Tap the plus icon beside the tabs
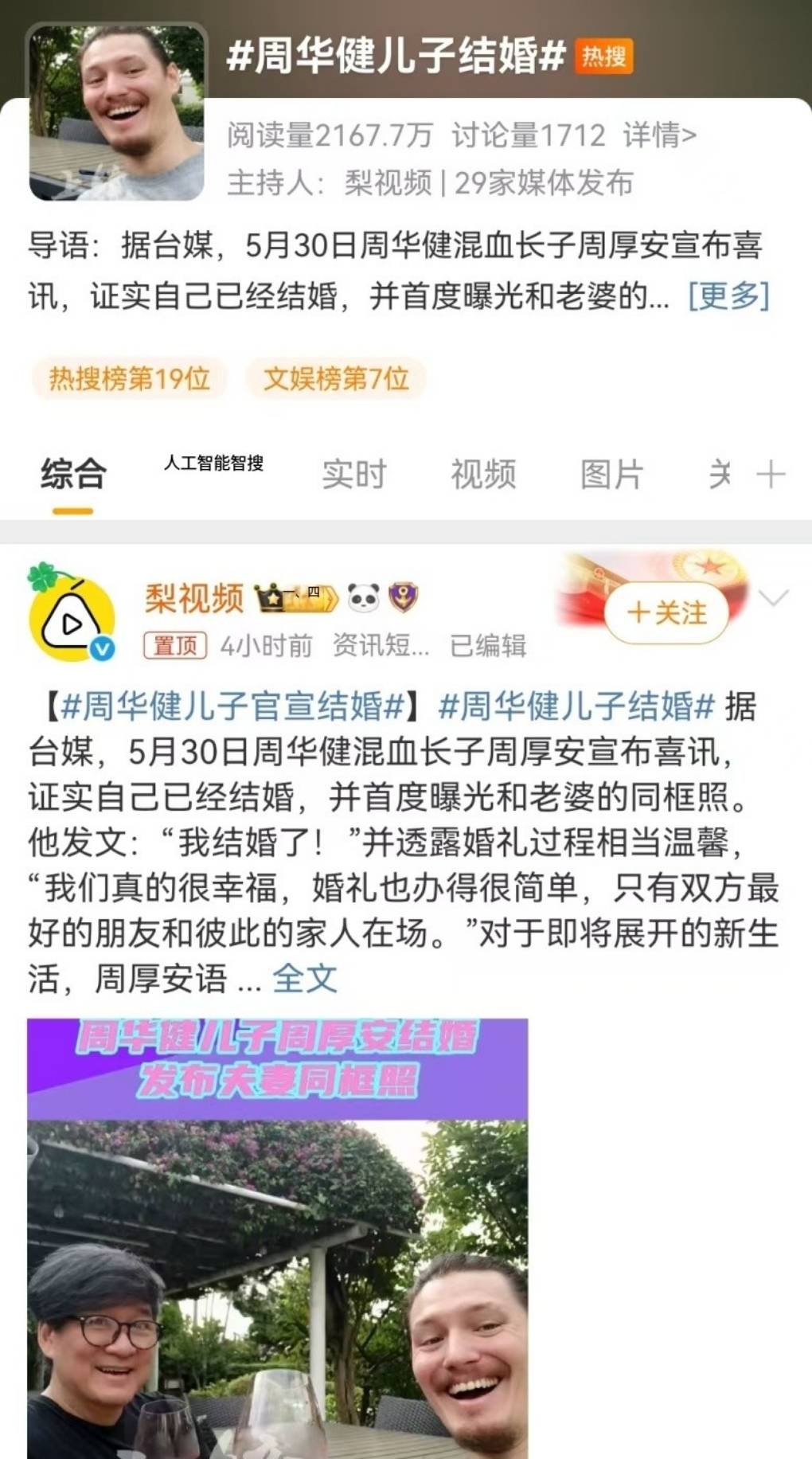Viewport: 812px width, 1459px height. [771, 475]
